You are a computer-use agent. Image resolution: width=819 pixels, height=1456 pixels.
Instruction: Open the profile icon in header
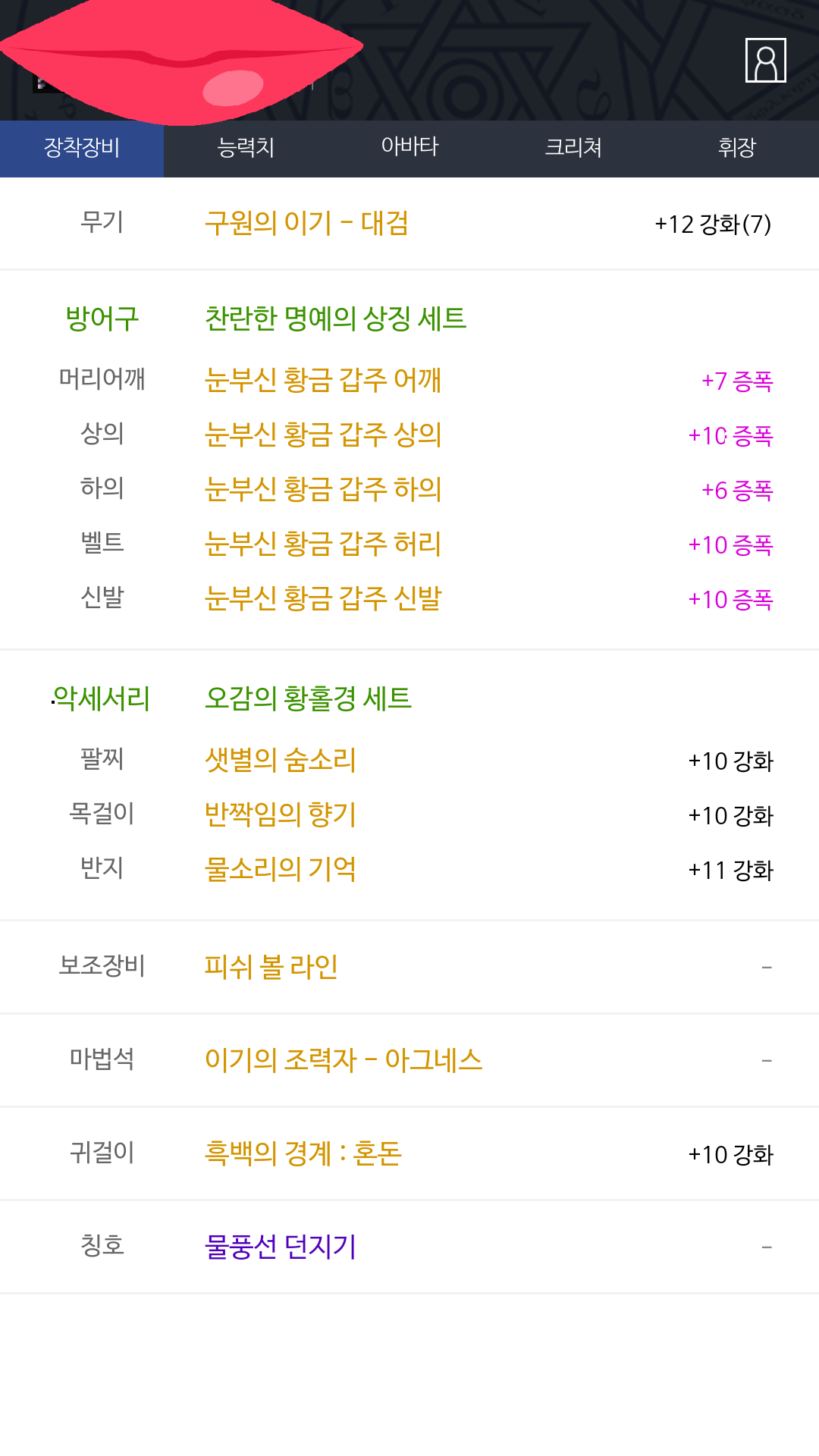[x=765, y=60]
